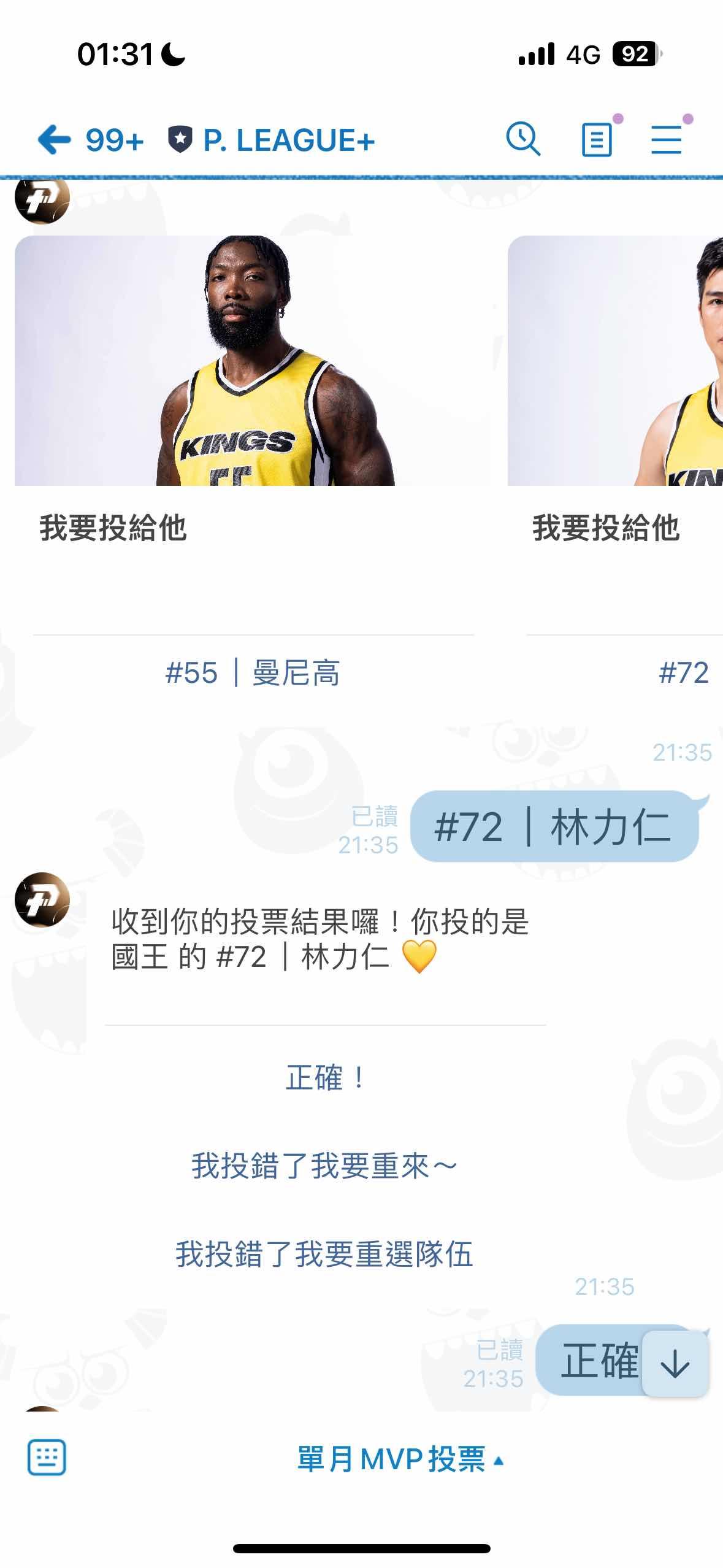The width and height of the screenshot is (723, 1568).
Task: Open the chat search icon
Action: click(522, 139)
